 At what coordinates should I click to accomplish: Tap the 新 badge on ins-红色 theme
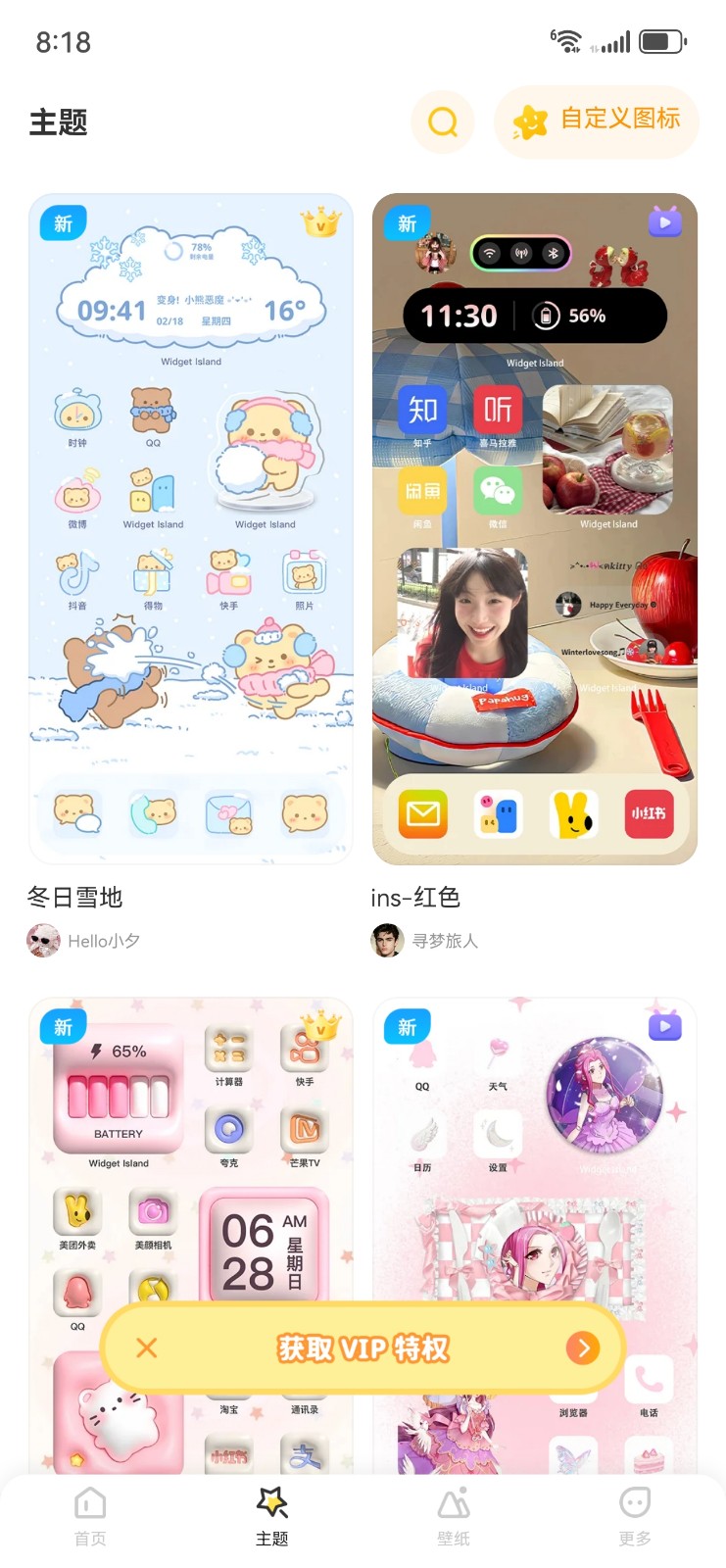pos(407,222)
